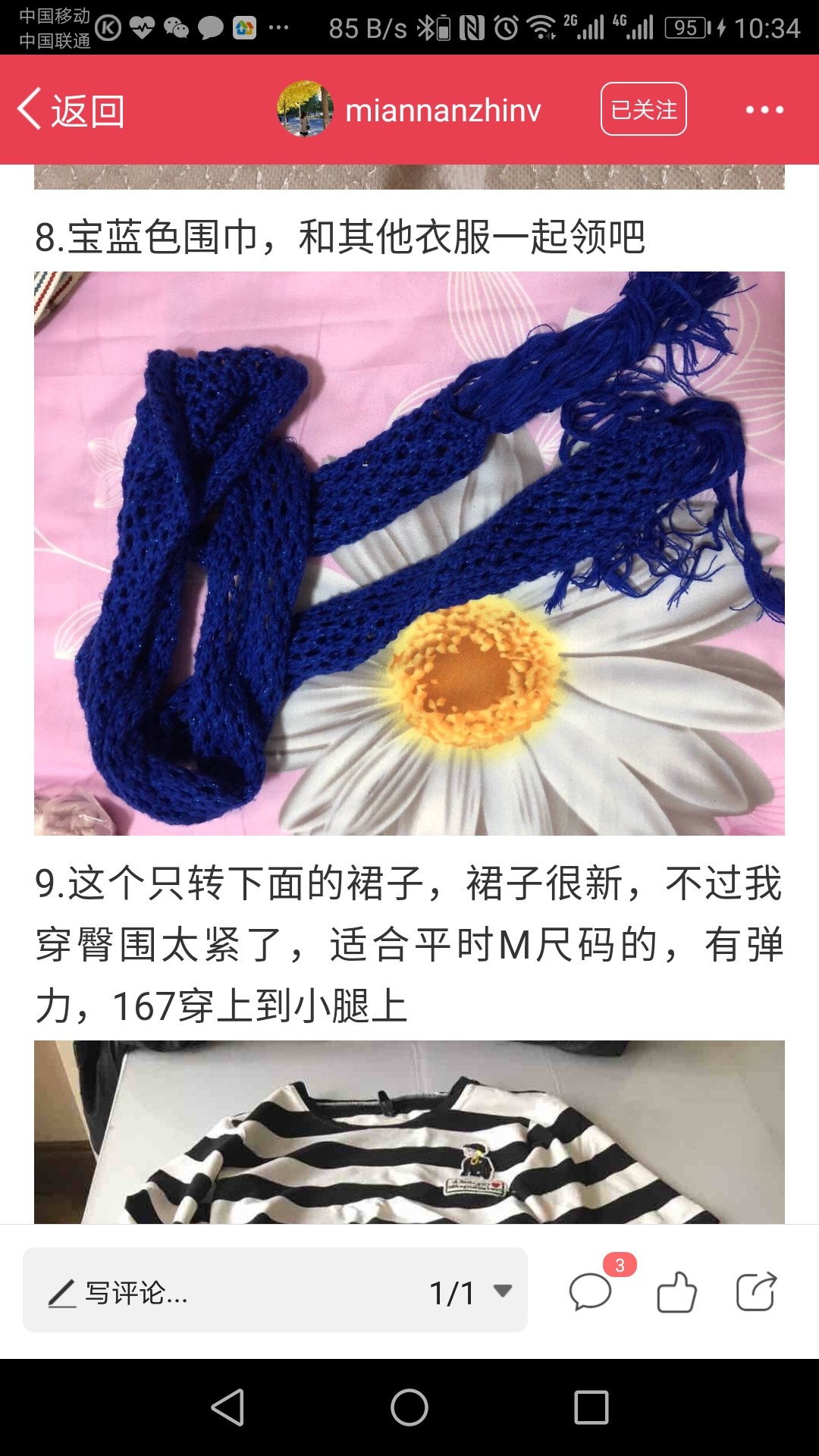Open the comments bubble with 3 badge
The image size is (819, 1456).
pyautogui.click(x=591, y=1291)
